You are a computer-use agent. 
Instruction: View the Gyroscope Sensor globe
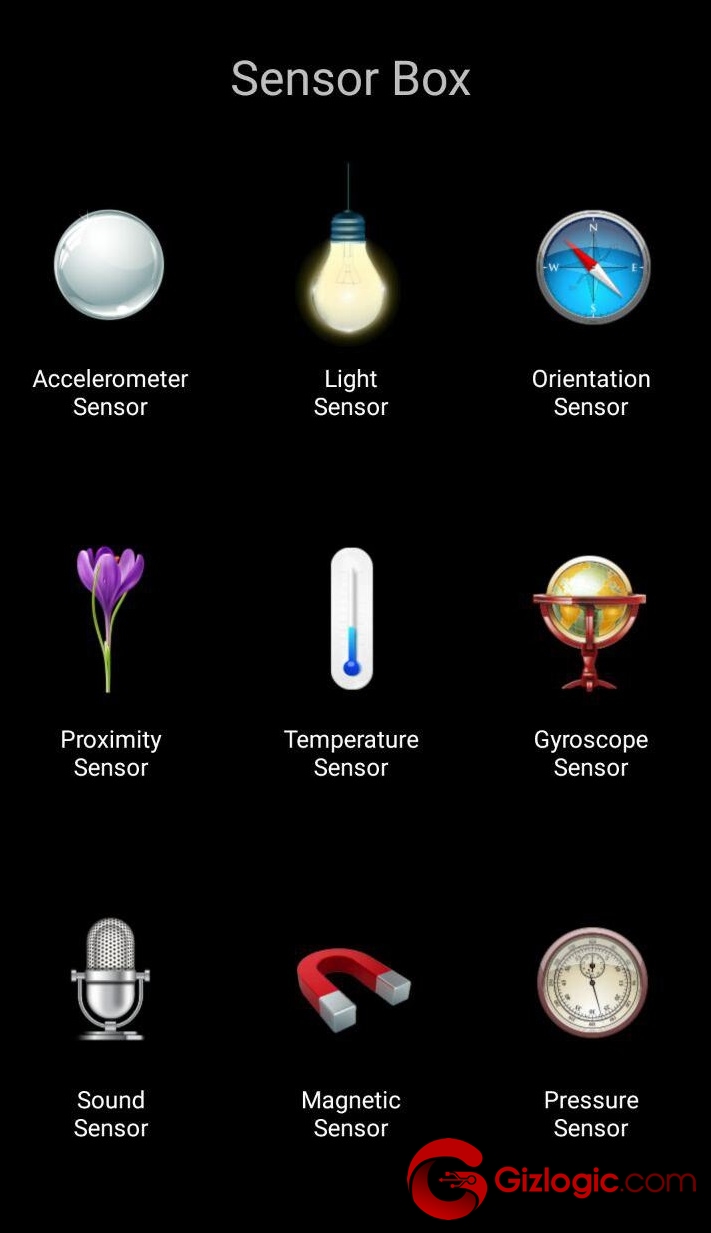[x=590, y=622]
